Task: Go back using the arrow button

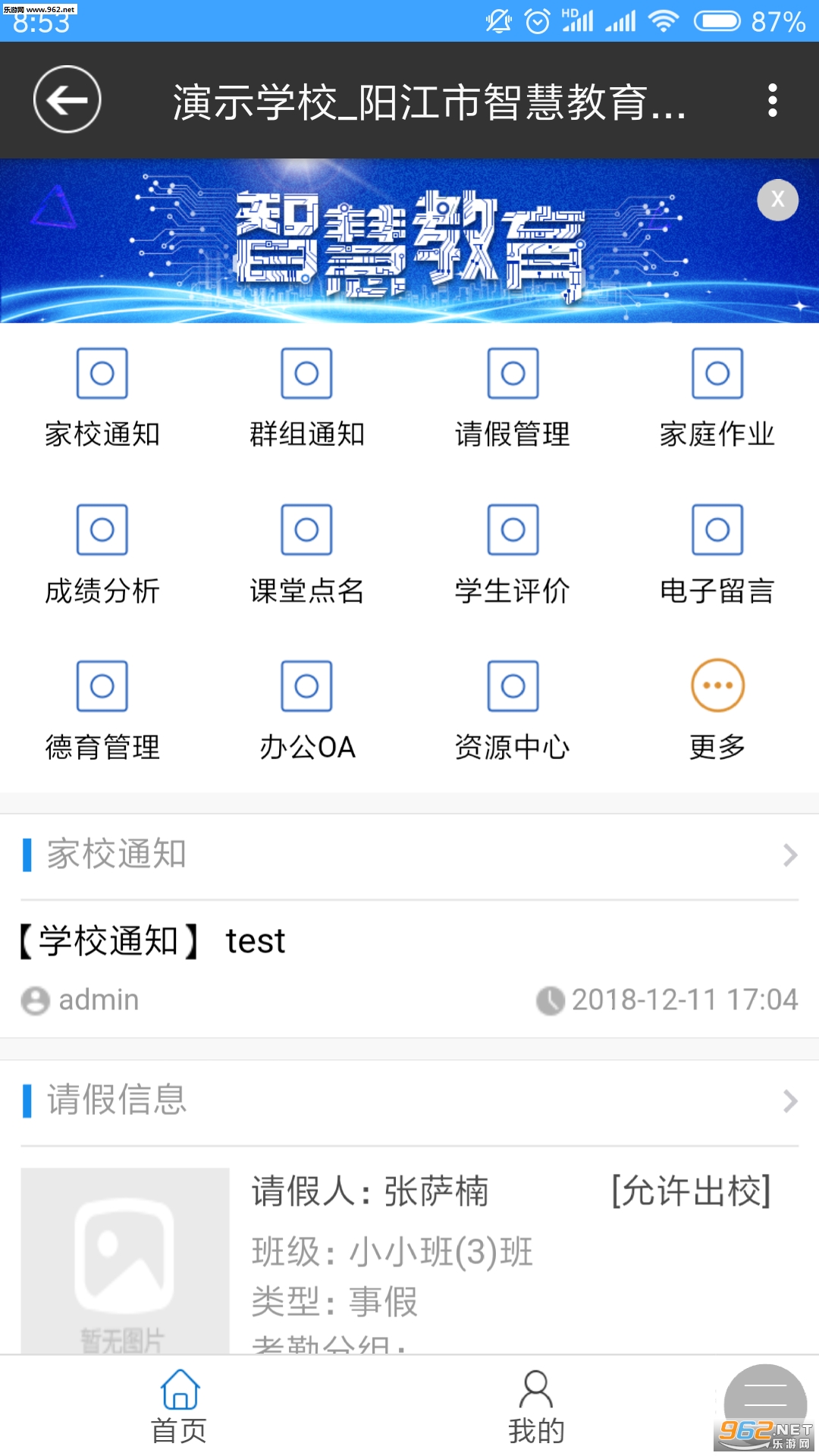Action: point(67,100)
